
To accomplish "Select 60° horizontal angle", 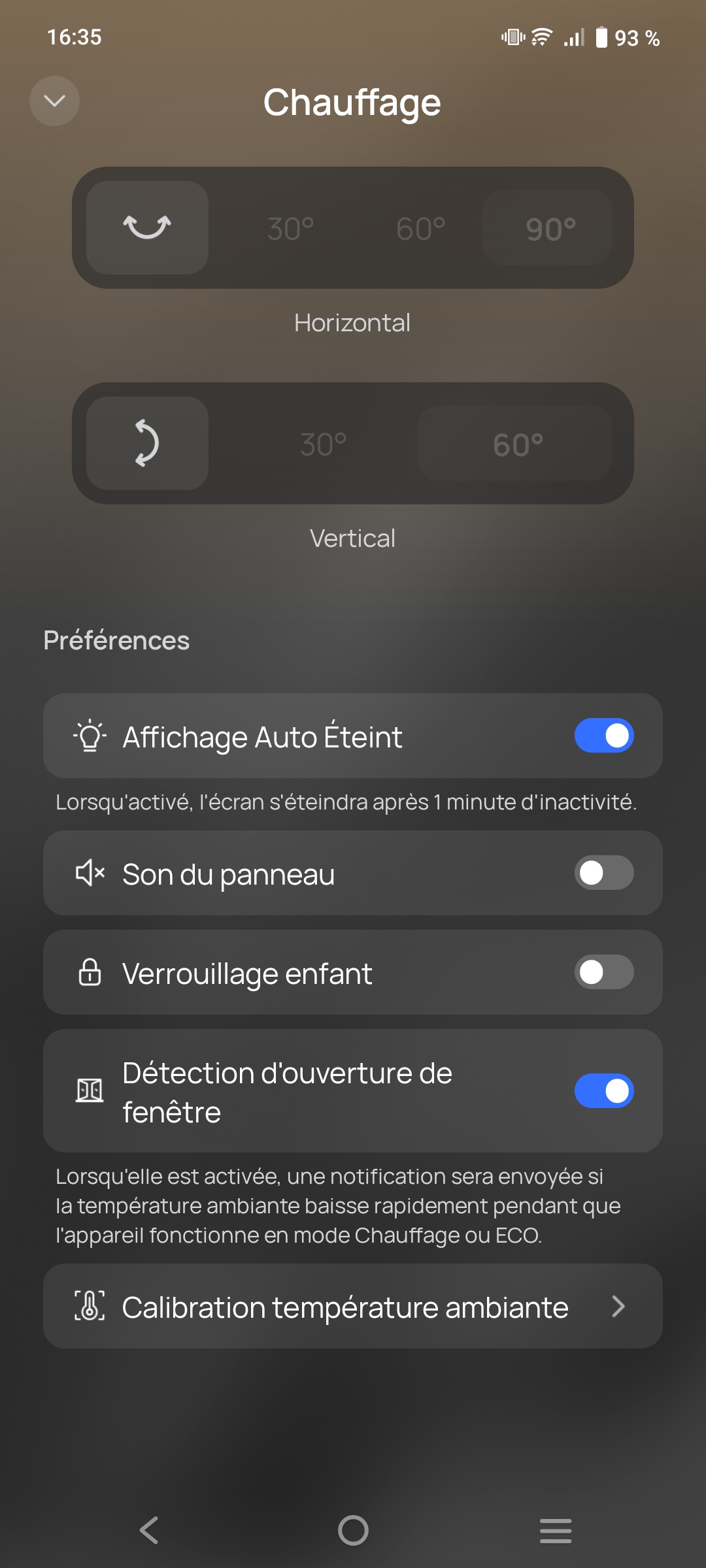I will 420,229.
